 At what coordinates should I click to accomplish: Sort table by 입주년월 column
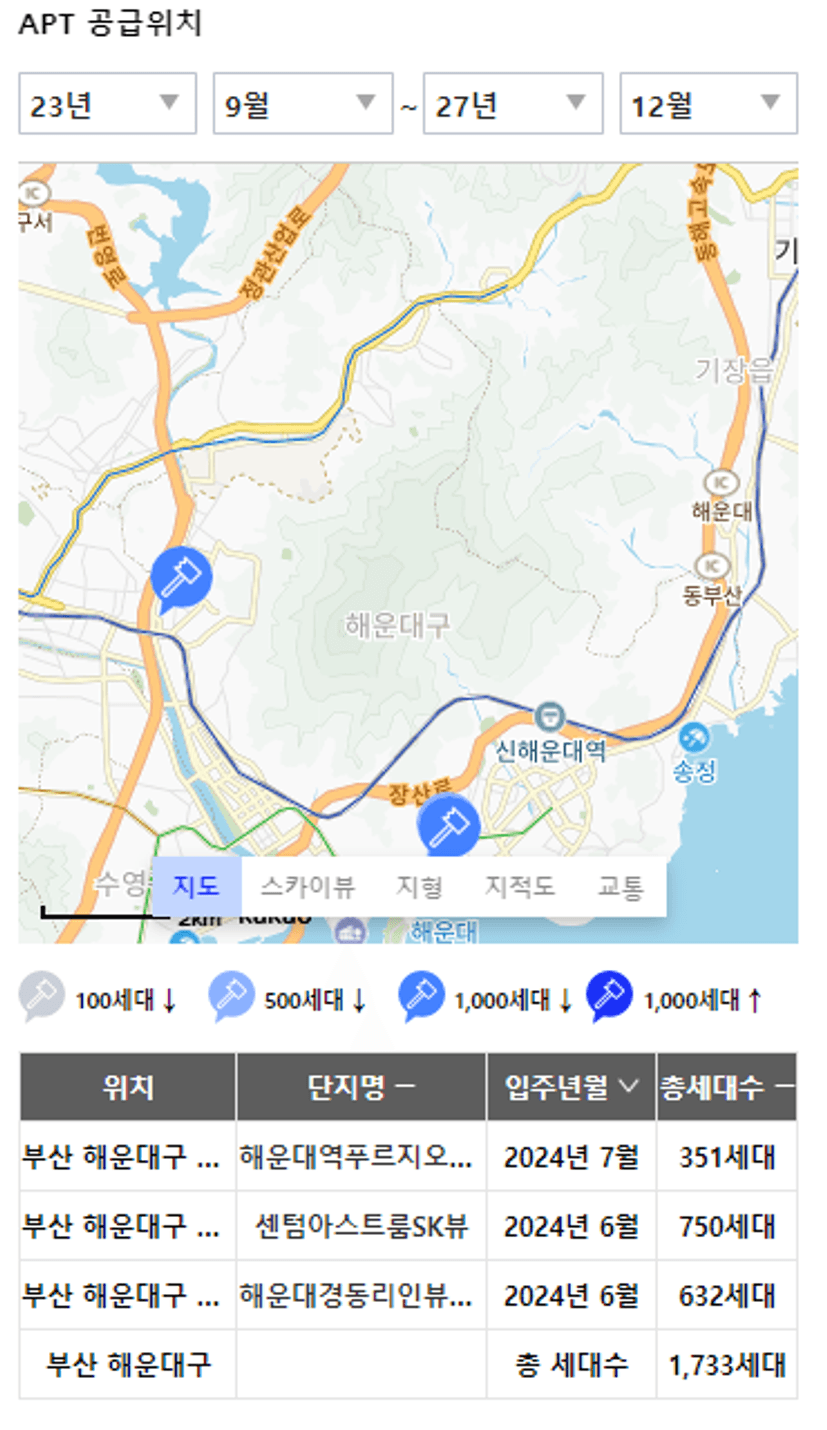pyautogui.click(x=571, y=1087)
